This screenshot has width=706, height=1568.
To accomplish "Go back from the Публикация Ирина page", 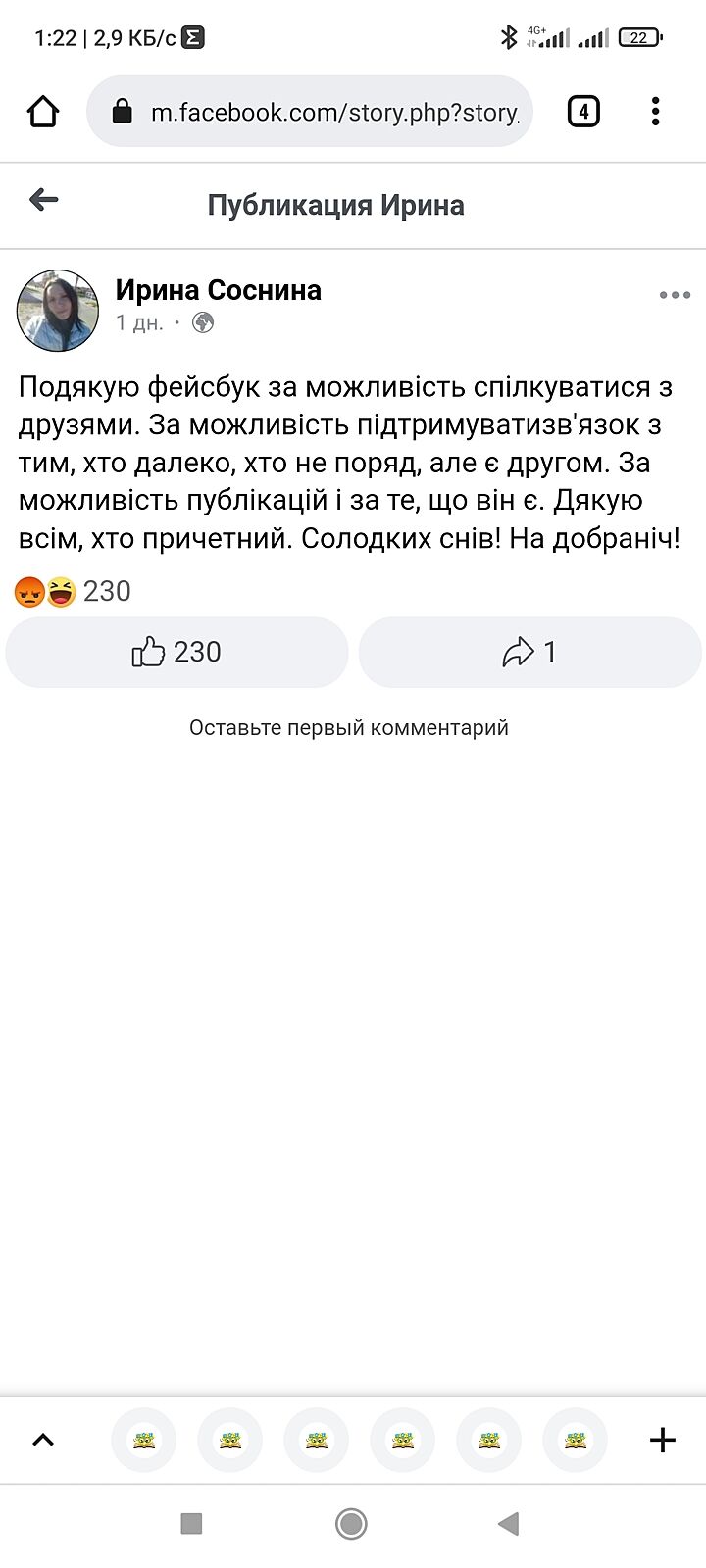I will click(x=44, y=201).
